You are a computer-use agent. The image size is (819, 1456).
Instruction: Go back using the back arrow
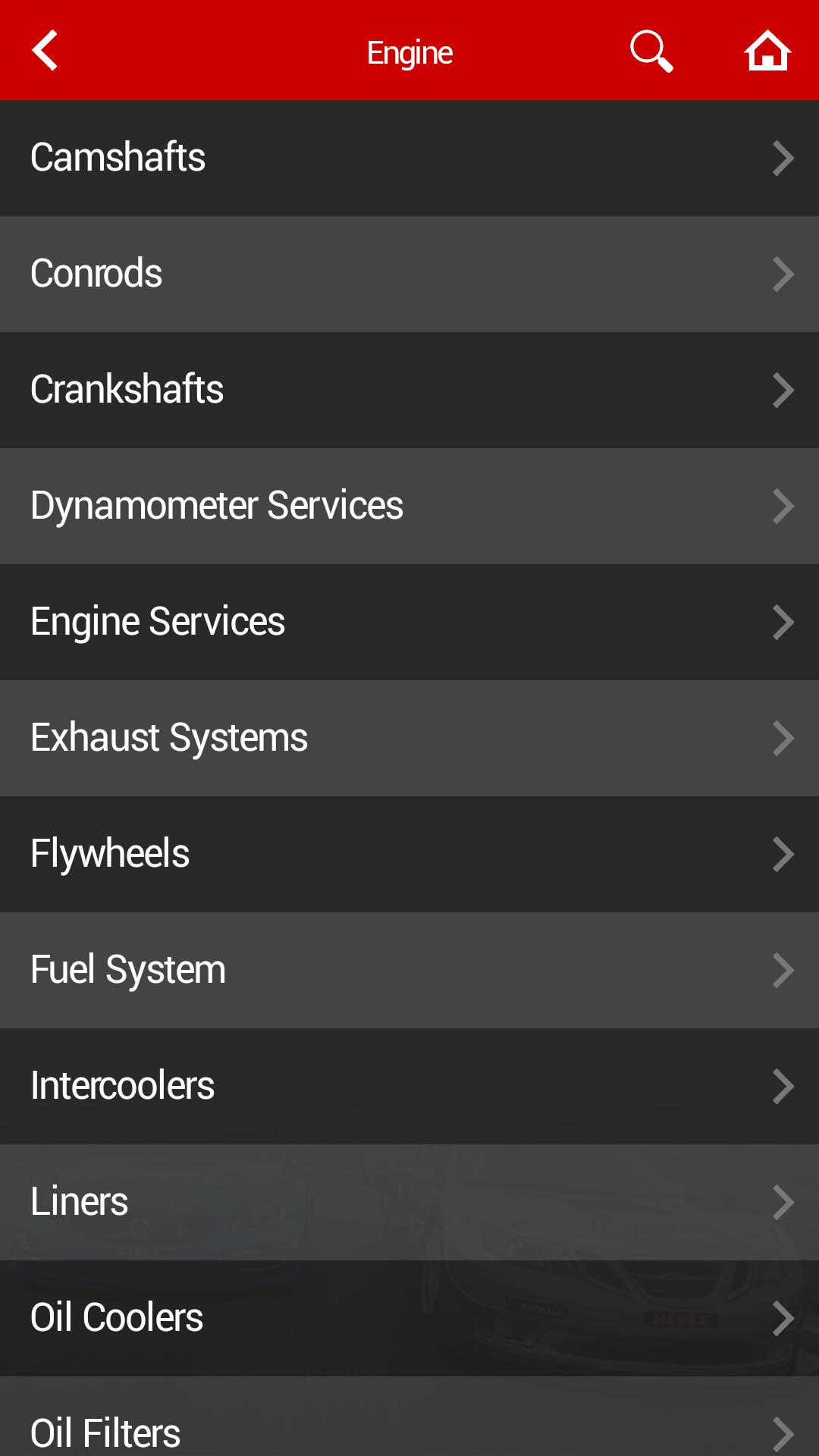[44, 52]
